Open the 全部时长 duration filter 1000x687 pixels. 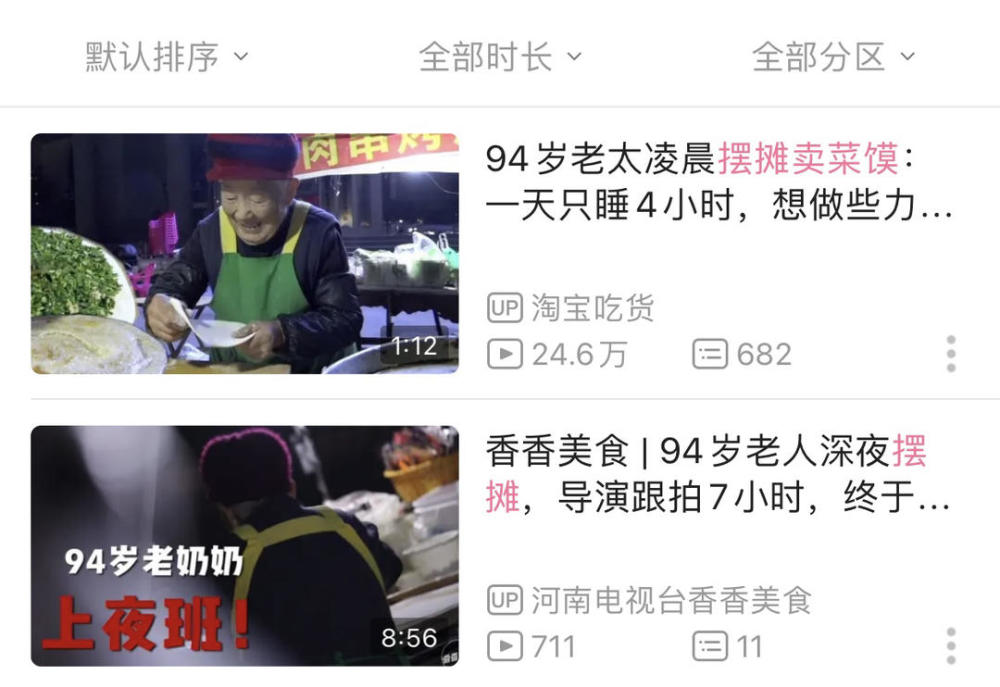click(499, 57)
